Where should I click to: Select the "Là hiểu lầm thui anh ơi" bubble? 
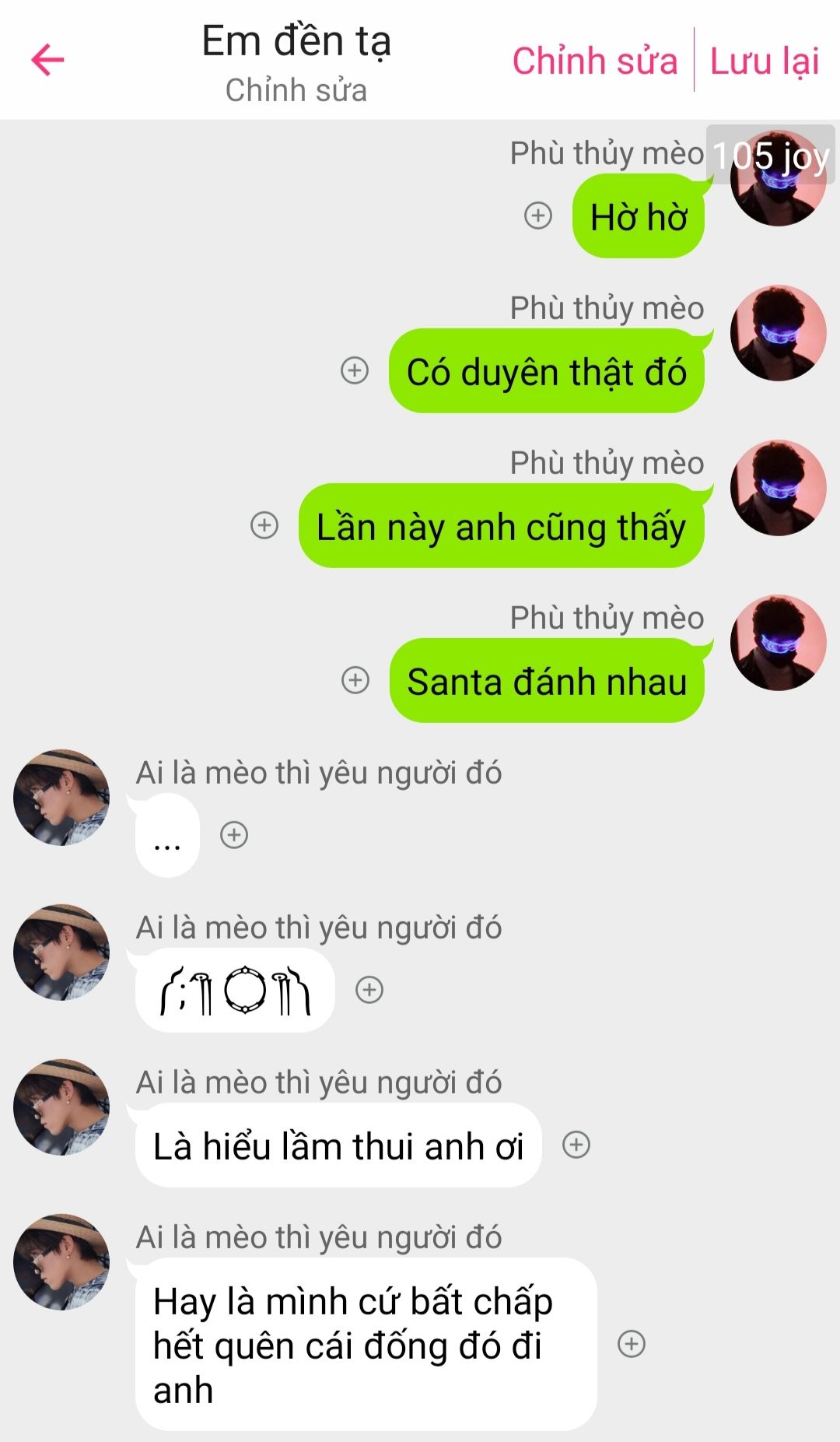pyautogui.click(x=338, y=1146)
